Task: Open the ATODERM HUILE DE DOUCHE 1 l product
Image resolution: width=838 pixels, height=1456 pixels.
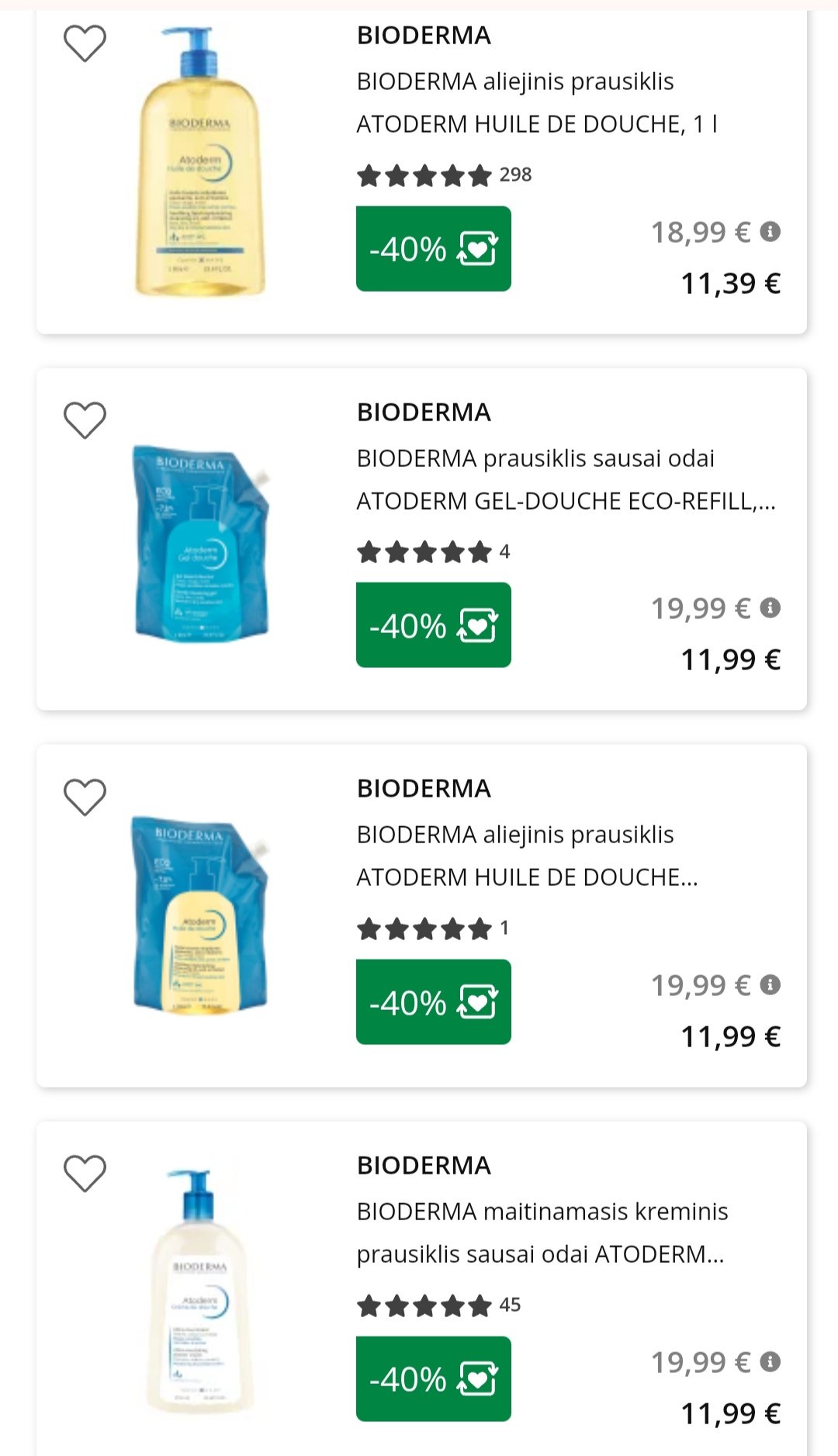Action: tap(421, 171)
